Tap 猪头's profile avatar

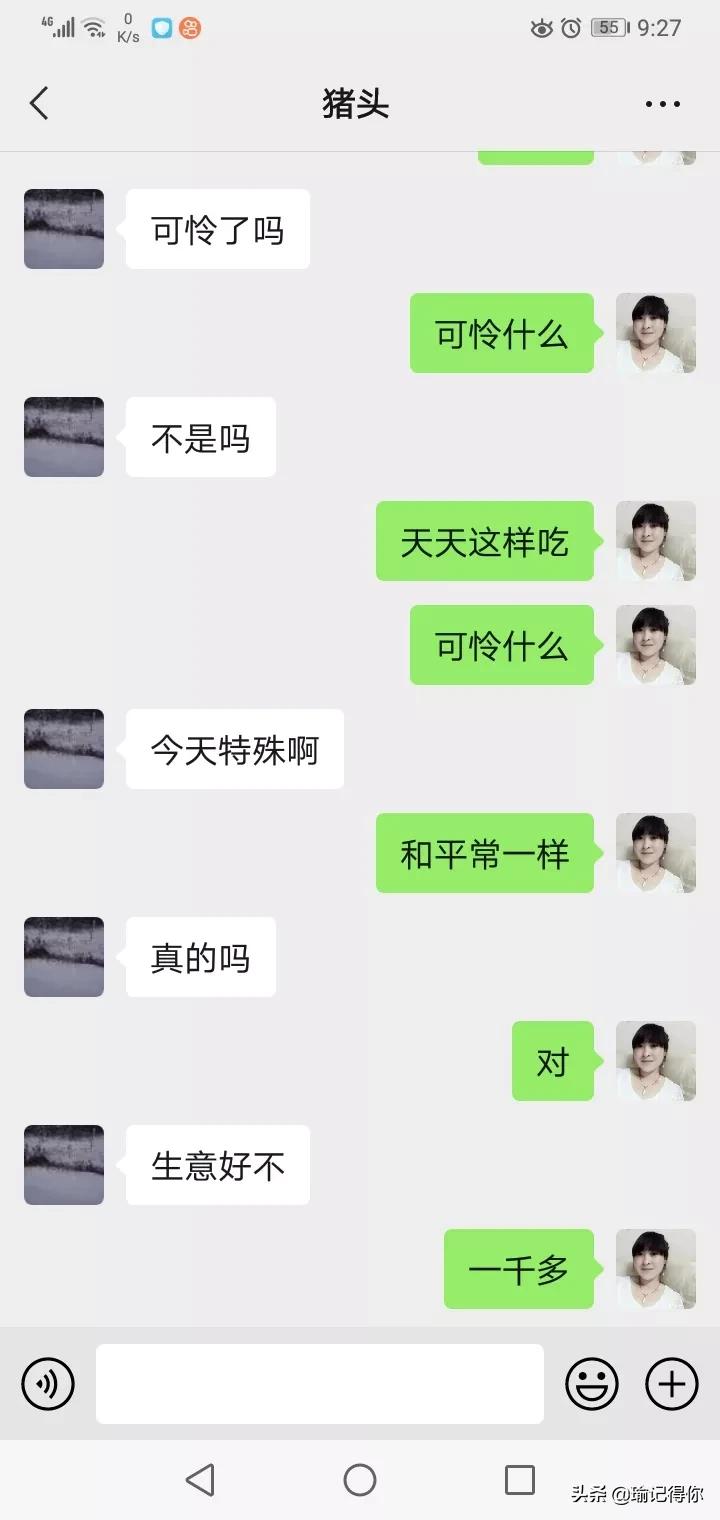pos(63,229)
